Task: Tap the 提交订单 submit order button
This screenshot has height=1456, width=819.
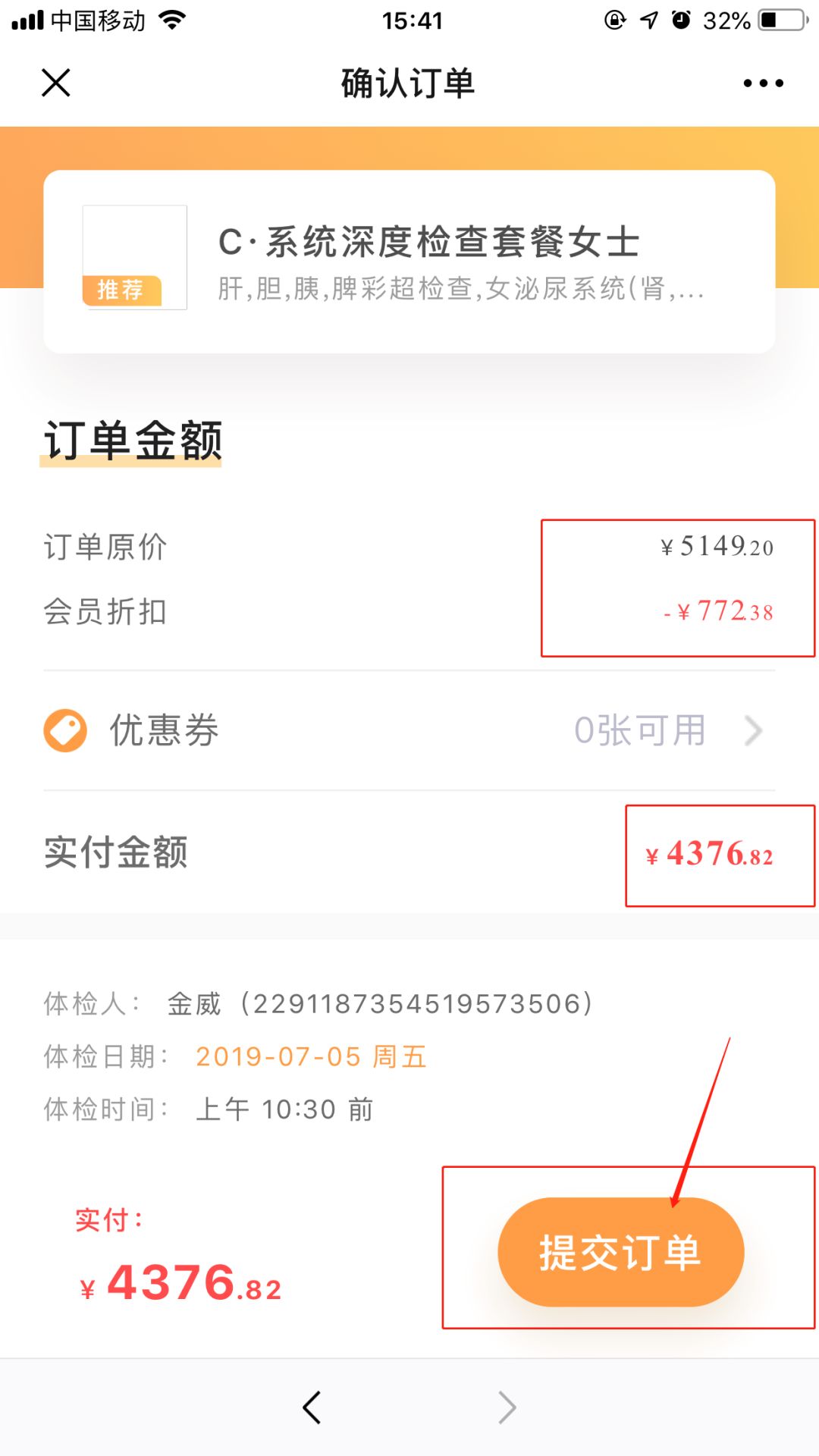Action: click(620, 1252)
